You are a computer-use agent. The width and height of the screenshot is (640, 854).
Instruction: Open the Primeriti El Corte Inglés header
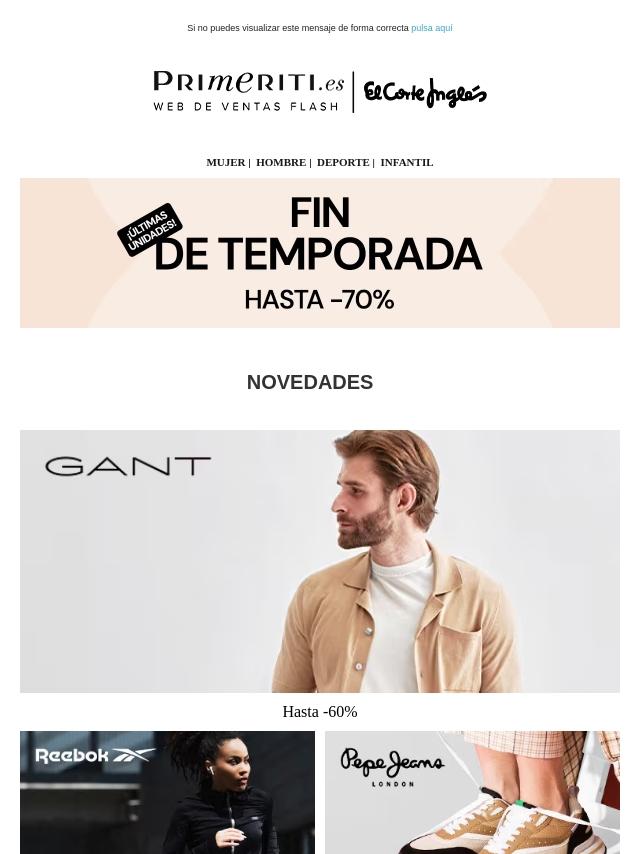[320, 92]
